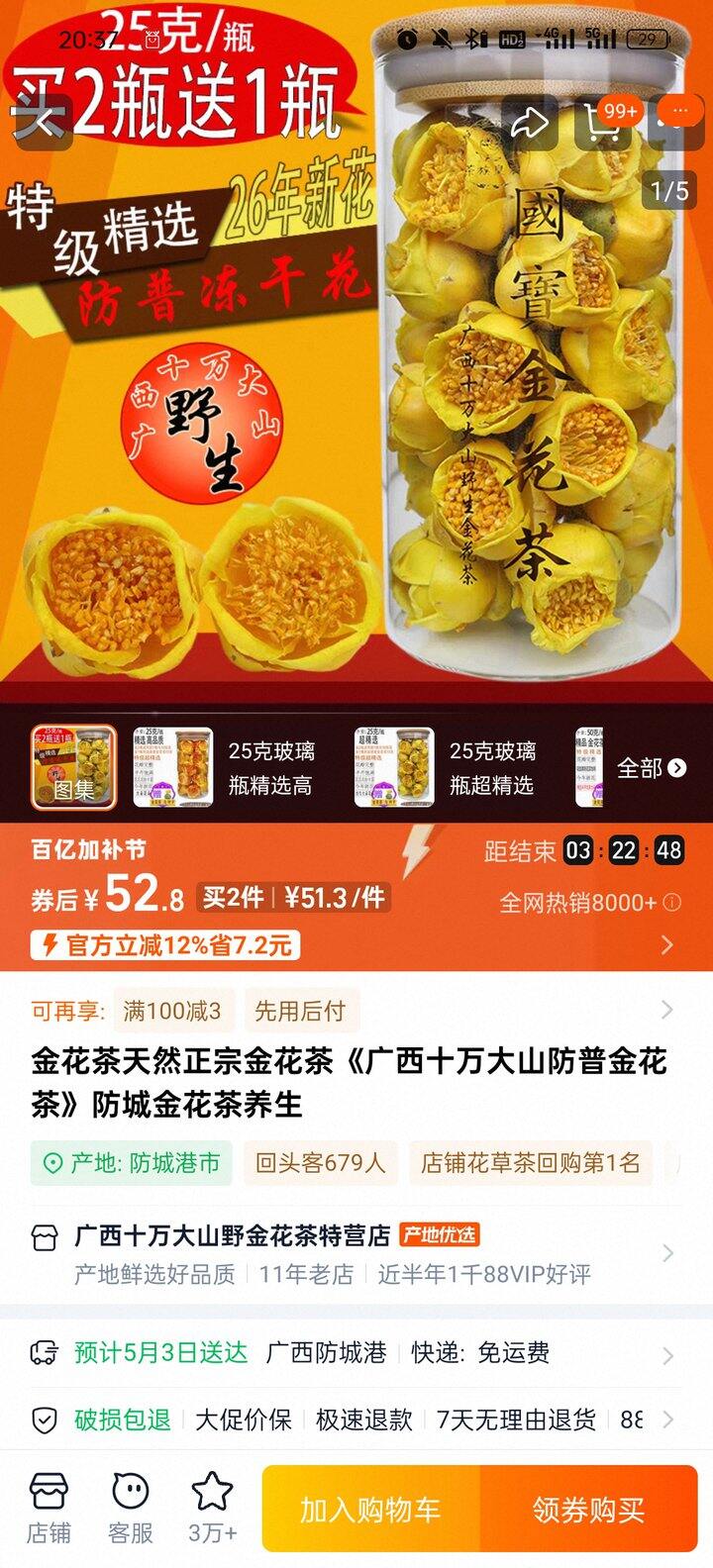Go back using the top-left arrow
Viewport: 713px width, 1568px height.
coord(42,123)
